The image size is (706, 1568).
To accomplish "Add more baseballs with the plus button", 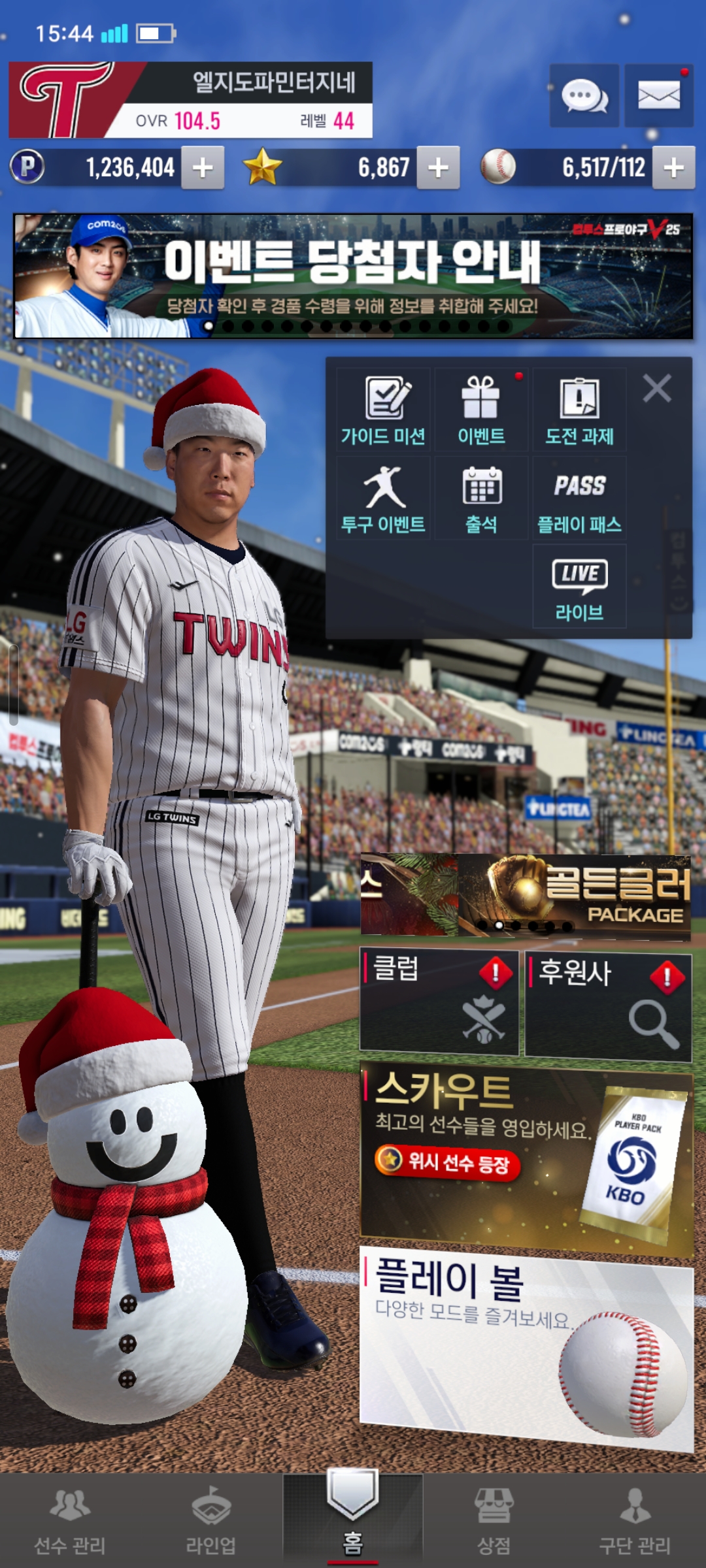I will [x=673, y=168].
